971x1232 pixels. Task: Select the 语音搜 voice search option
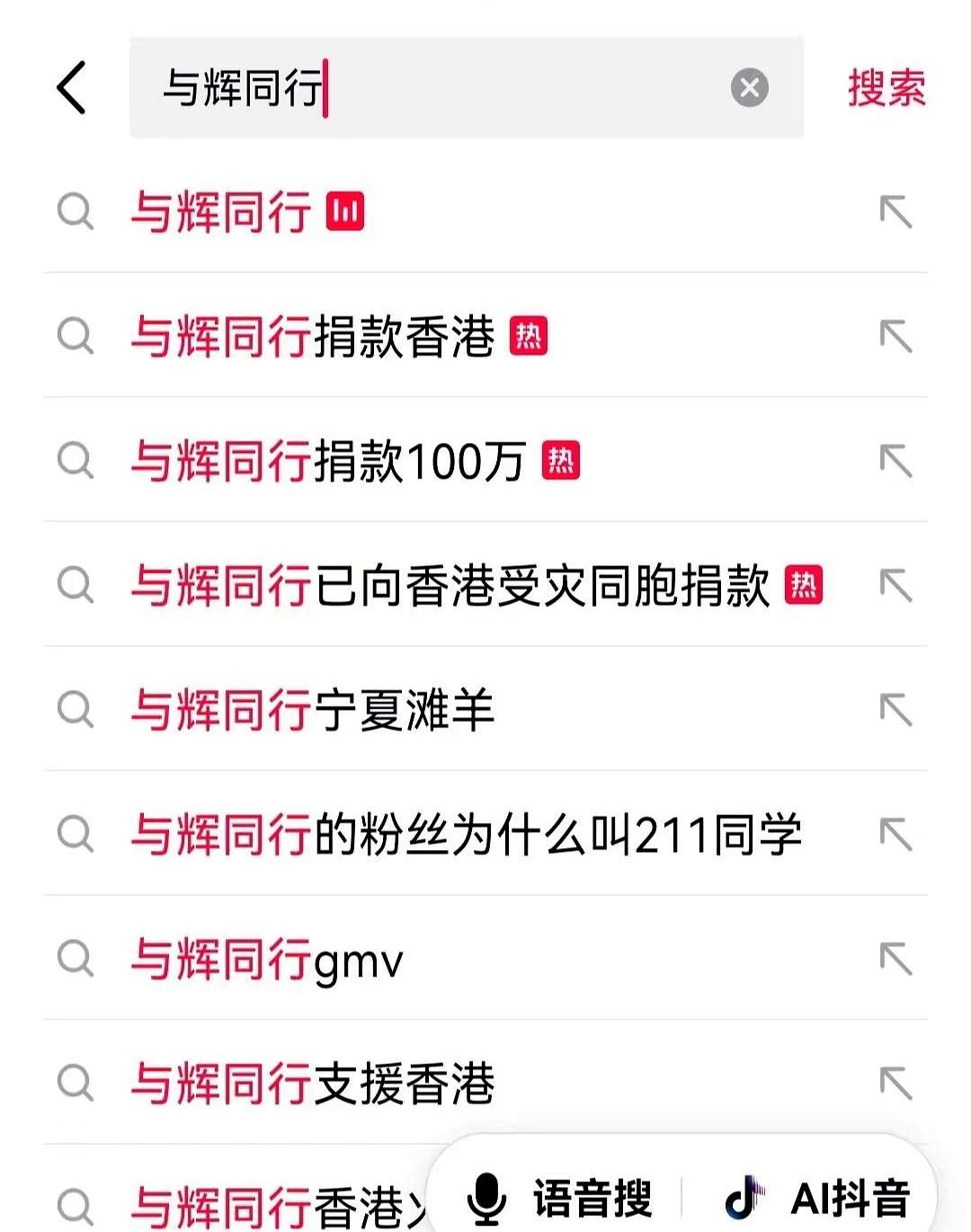[x=593, y=1195]
